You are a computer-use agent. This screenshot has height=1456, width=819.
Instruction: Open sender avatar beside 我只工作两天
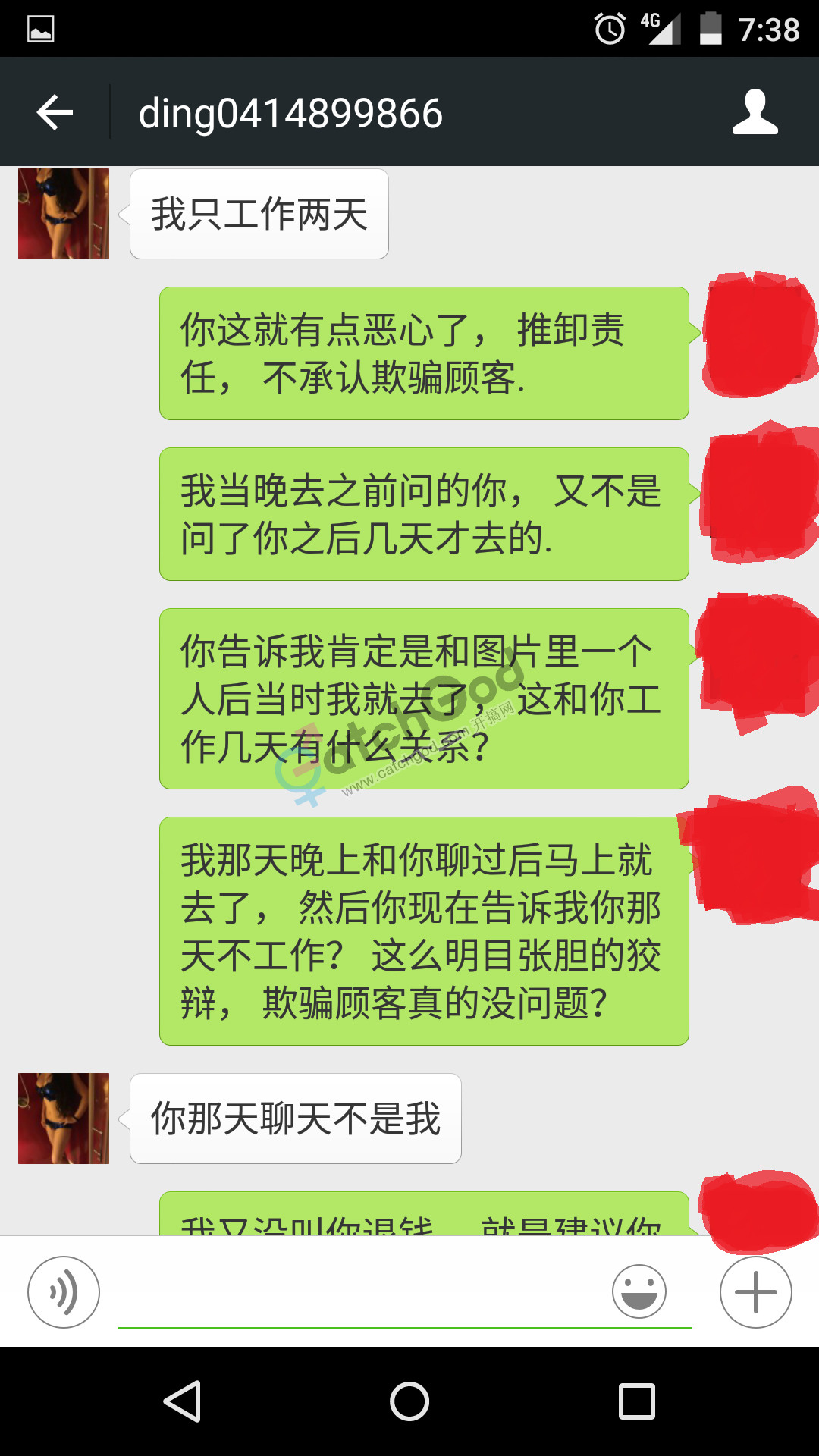(x=64, y=214)
